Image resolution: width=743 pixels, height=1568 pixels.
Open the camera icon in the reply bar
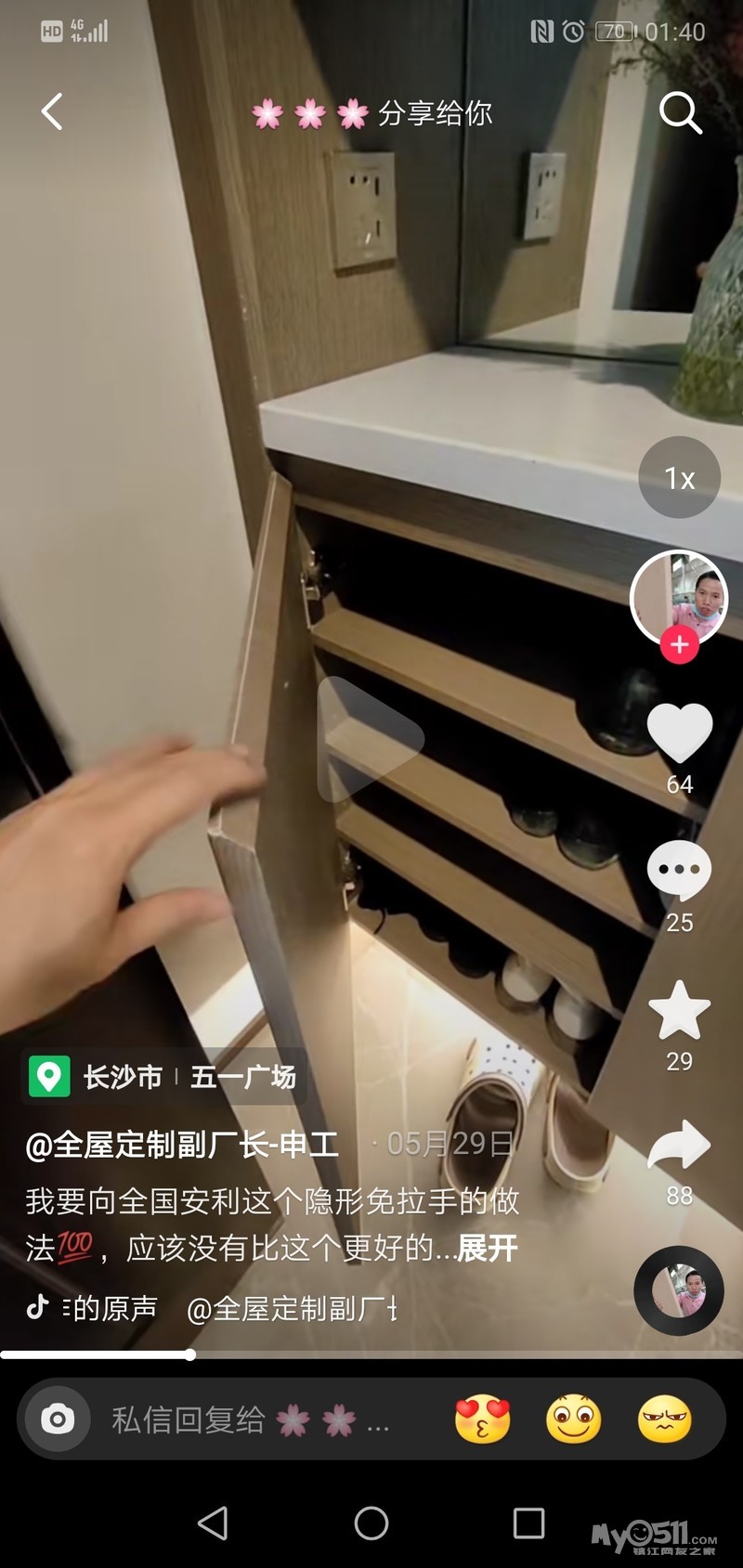[58, 1419]
